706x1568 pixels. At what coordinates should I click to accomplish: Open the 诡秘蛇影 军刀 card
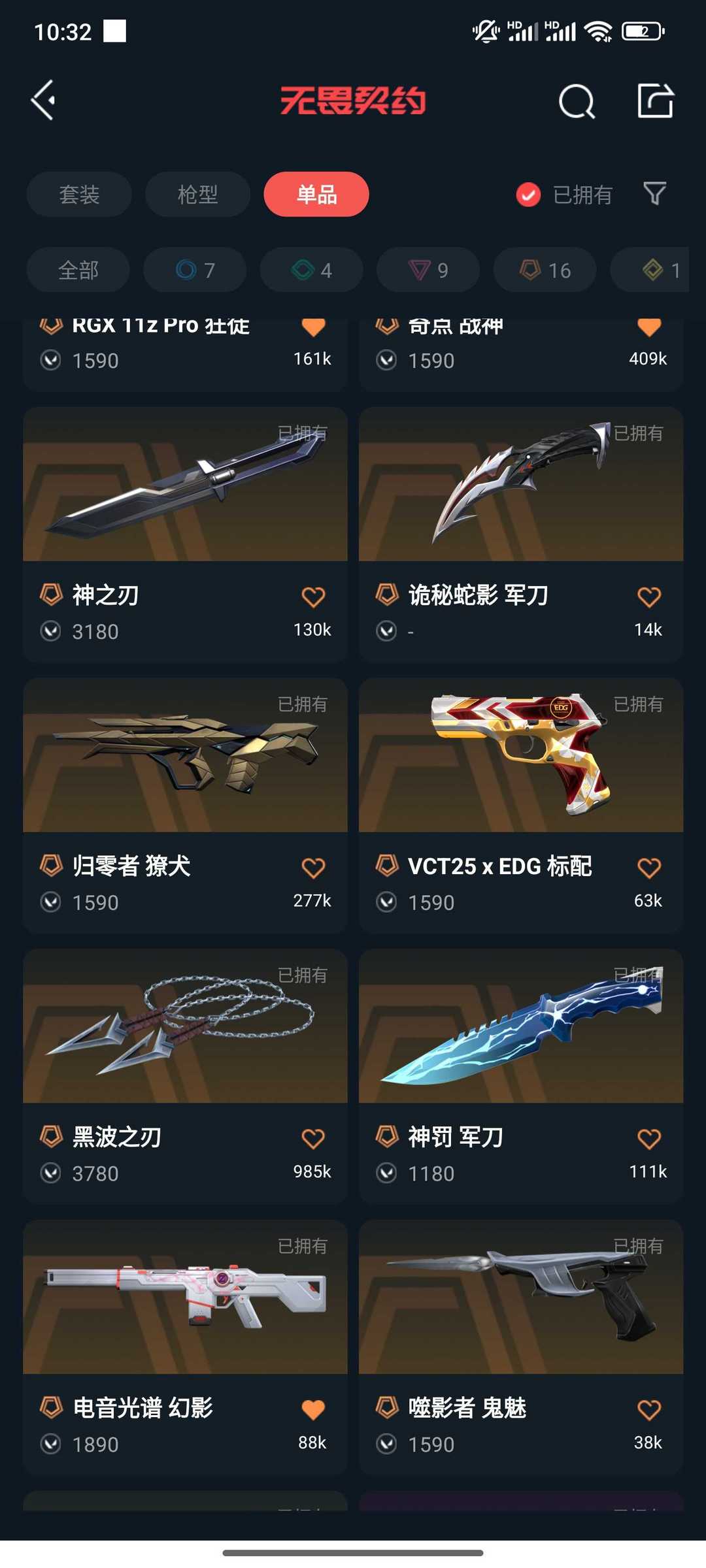click(521, 534)
